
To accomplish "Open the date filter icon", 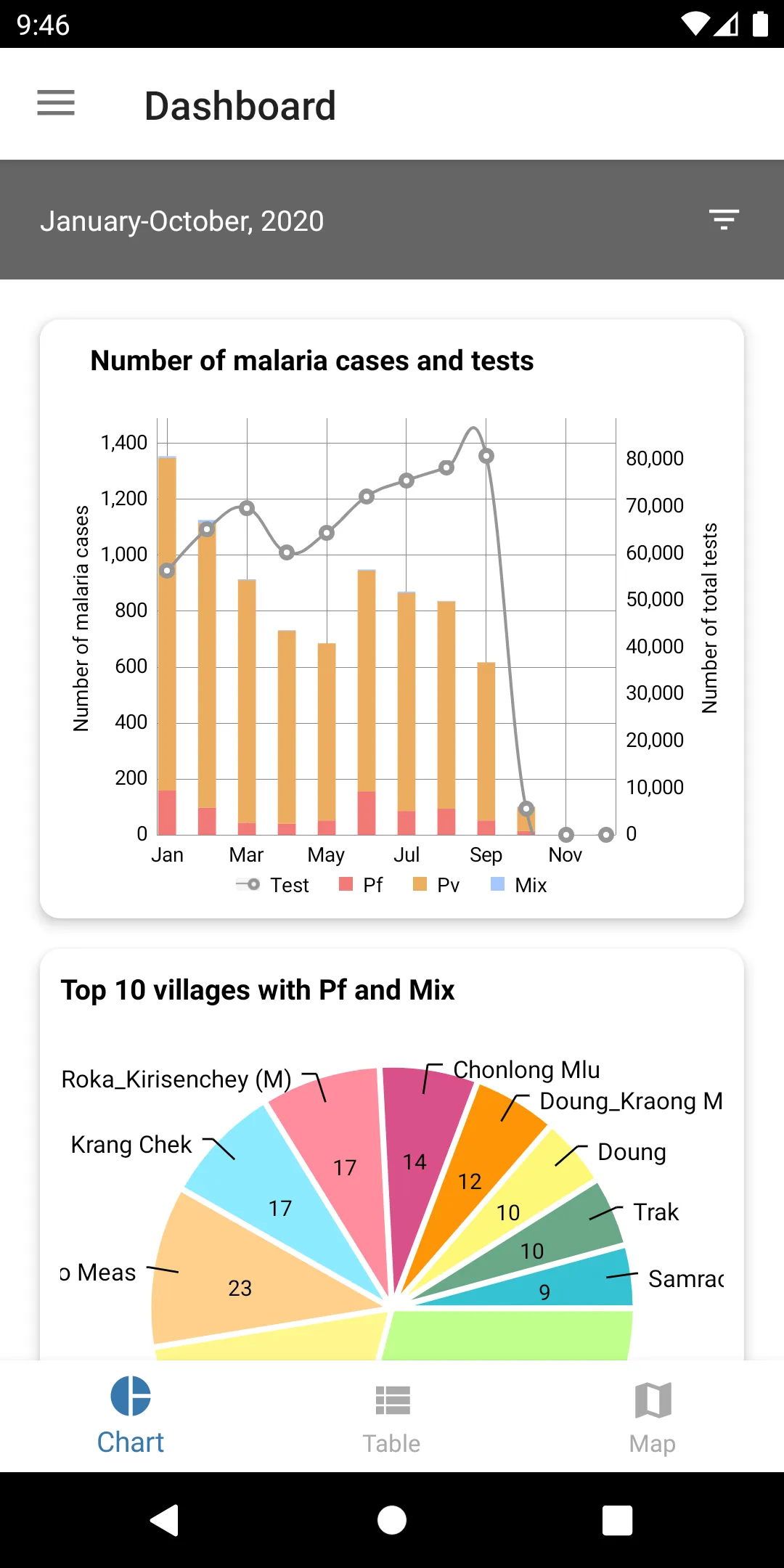I will click(724, 219).
